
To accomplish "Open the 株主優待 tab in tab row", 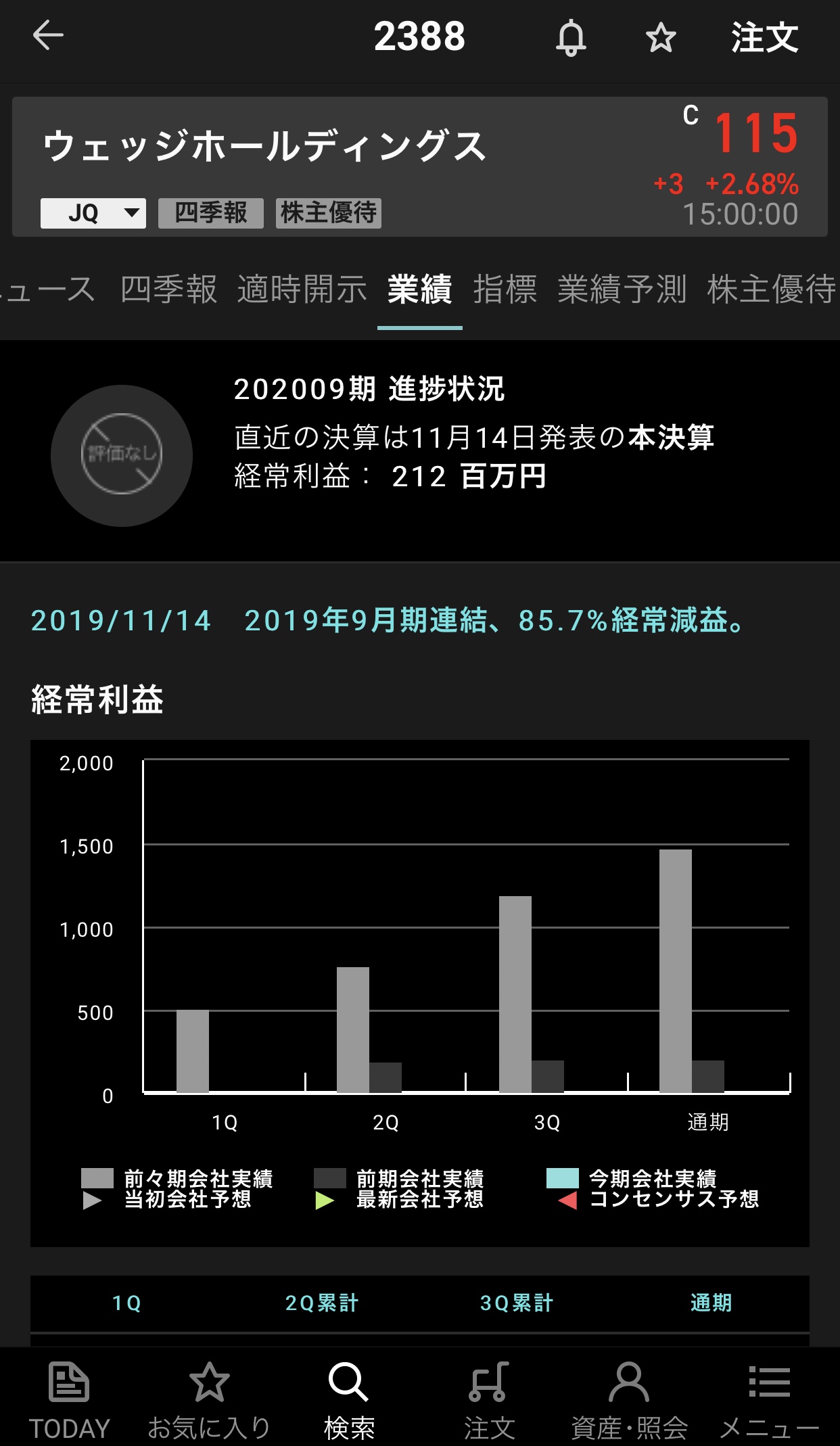I will 771,289.
